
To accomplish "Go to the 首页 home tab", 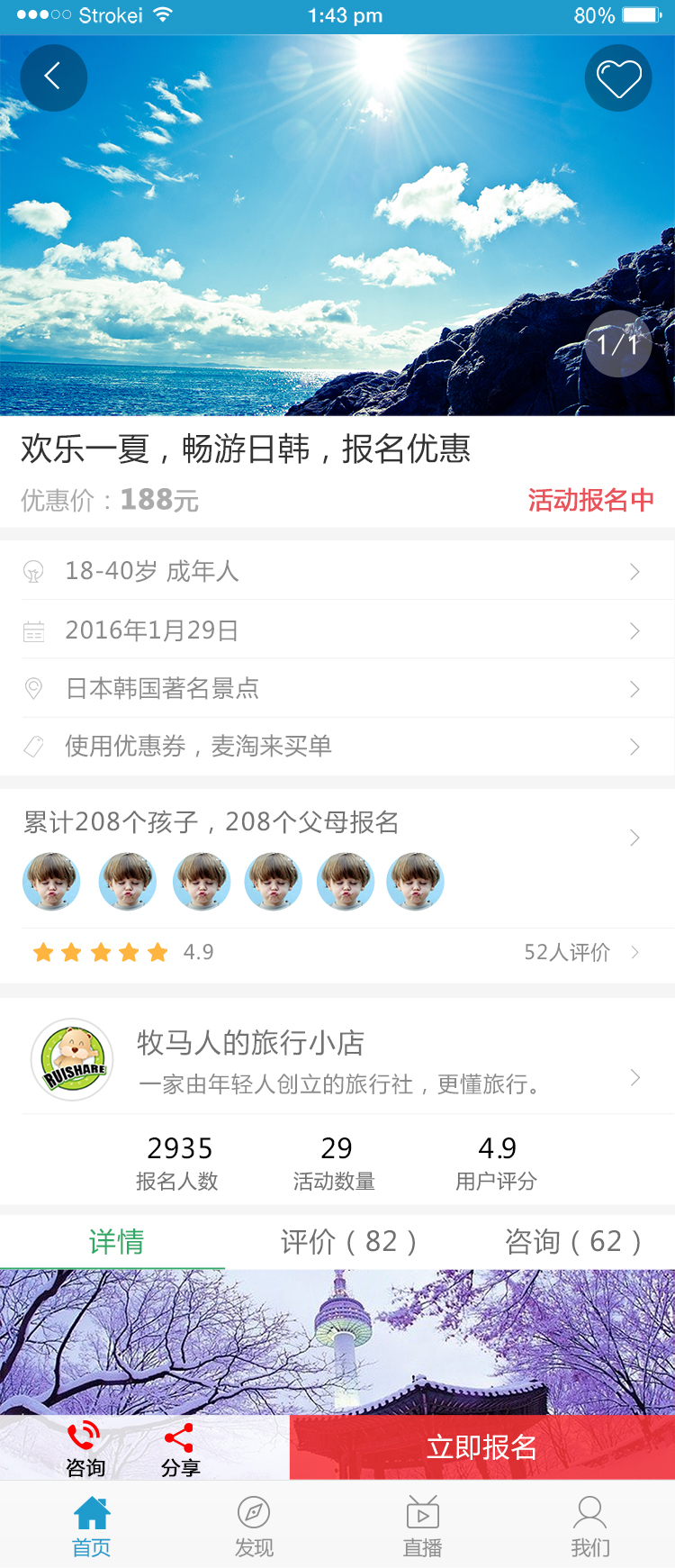I will click(x=92, y=1526).
